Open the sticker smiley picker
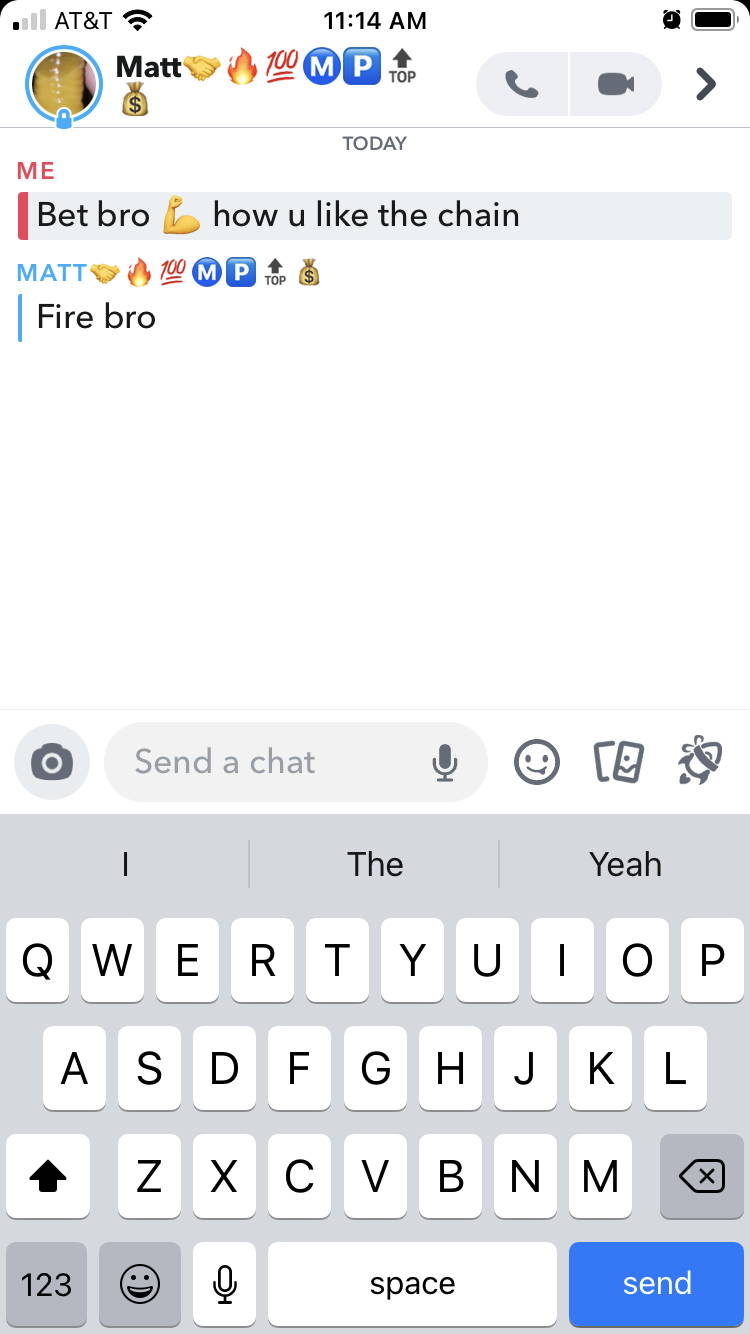This screenshot has height=1334, width=750. coord(537,762)
